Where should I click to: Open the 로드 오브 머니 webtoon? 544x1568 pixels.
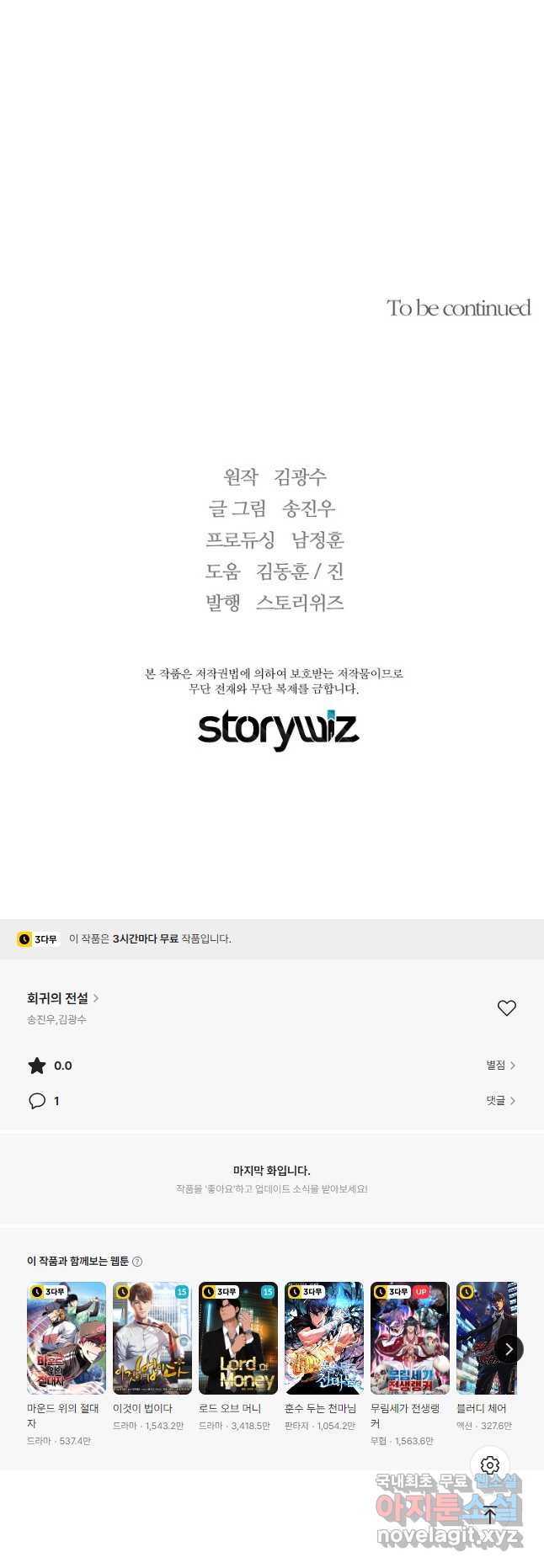(x=237, y=1338)
